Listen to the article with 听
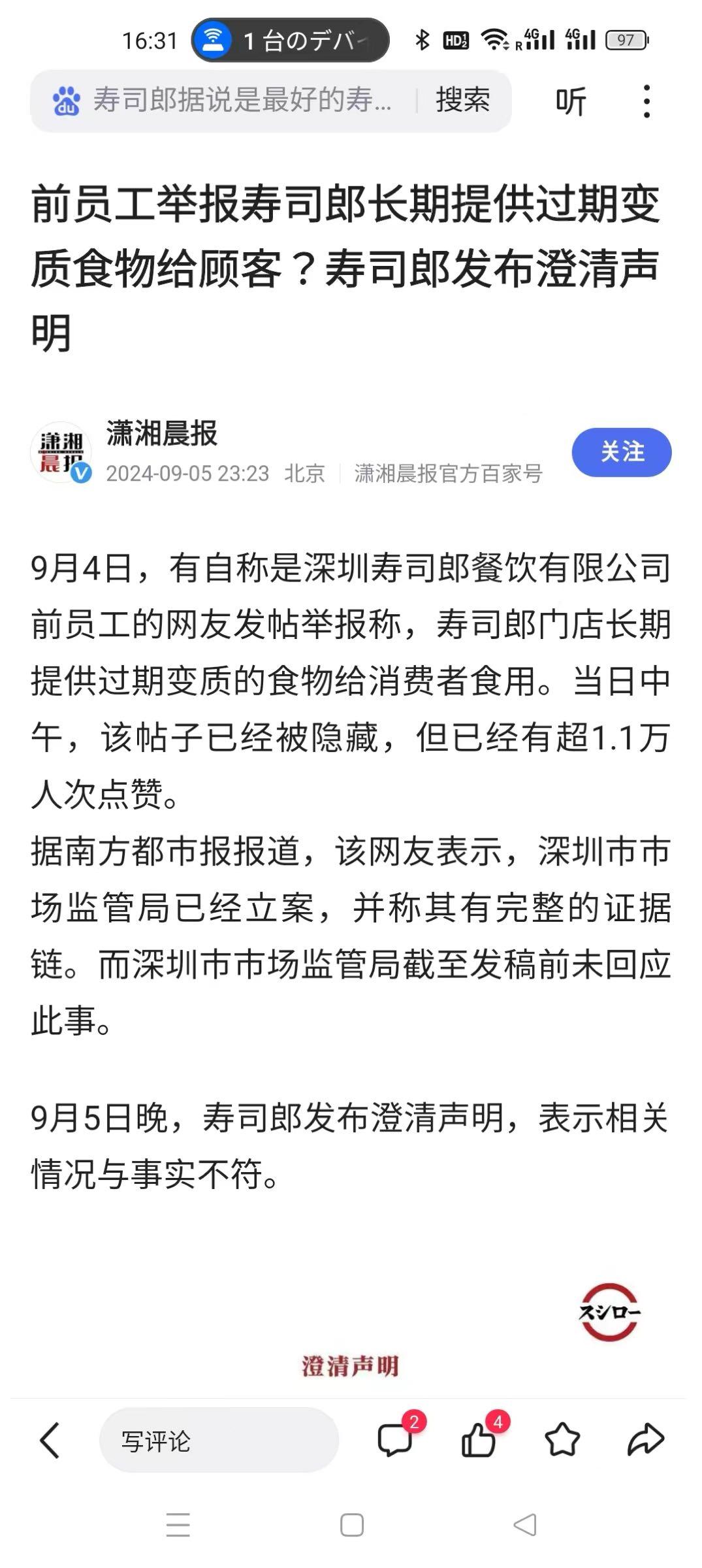This screenshot has width=702, height=1568. point(570,102)
